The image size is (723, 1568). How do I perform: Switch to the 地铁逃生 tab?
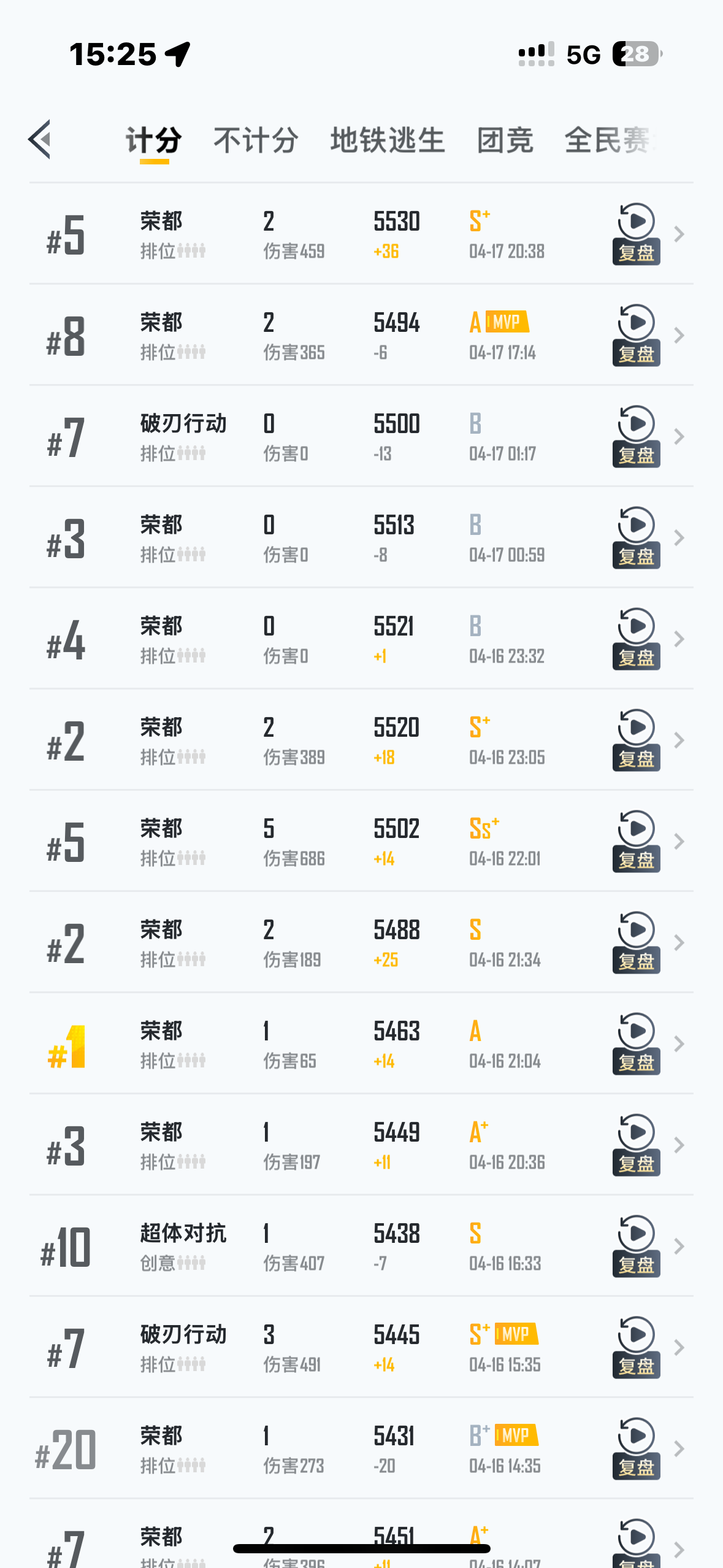[x=388, y=140]
